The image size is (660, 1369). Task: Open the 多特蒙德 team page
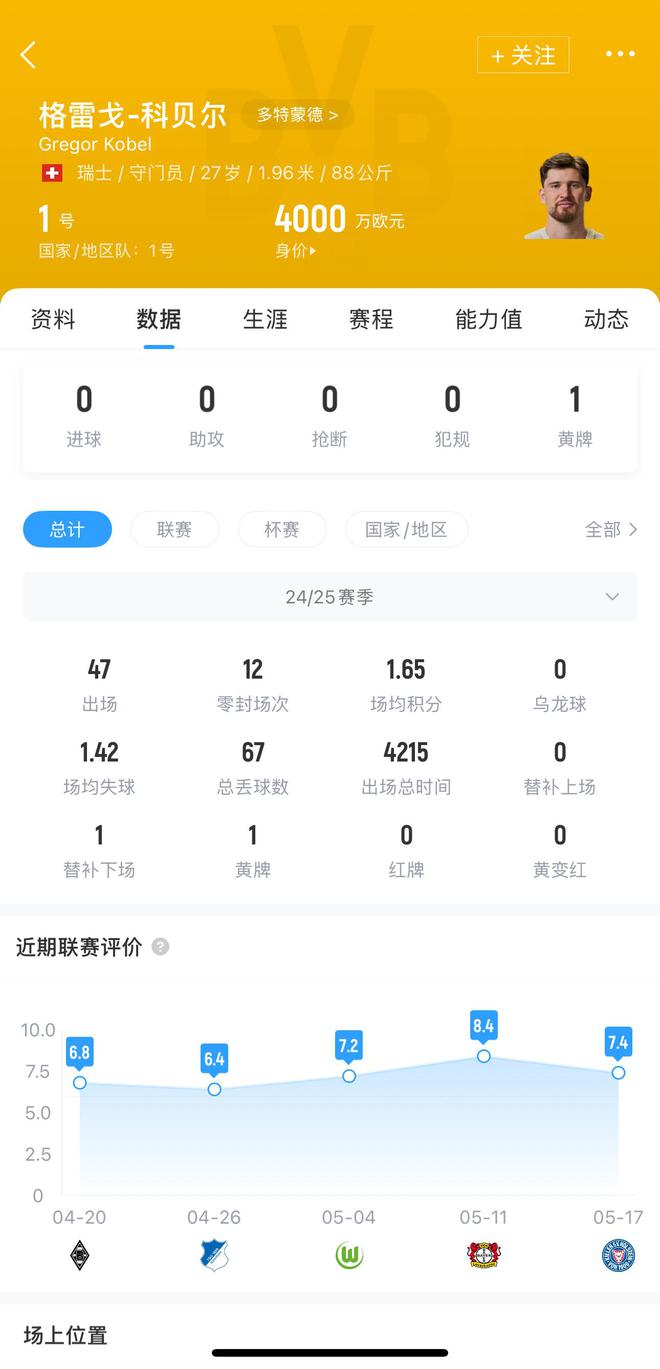(x=297, y=115)
